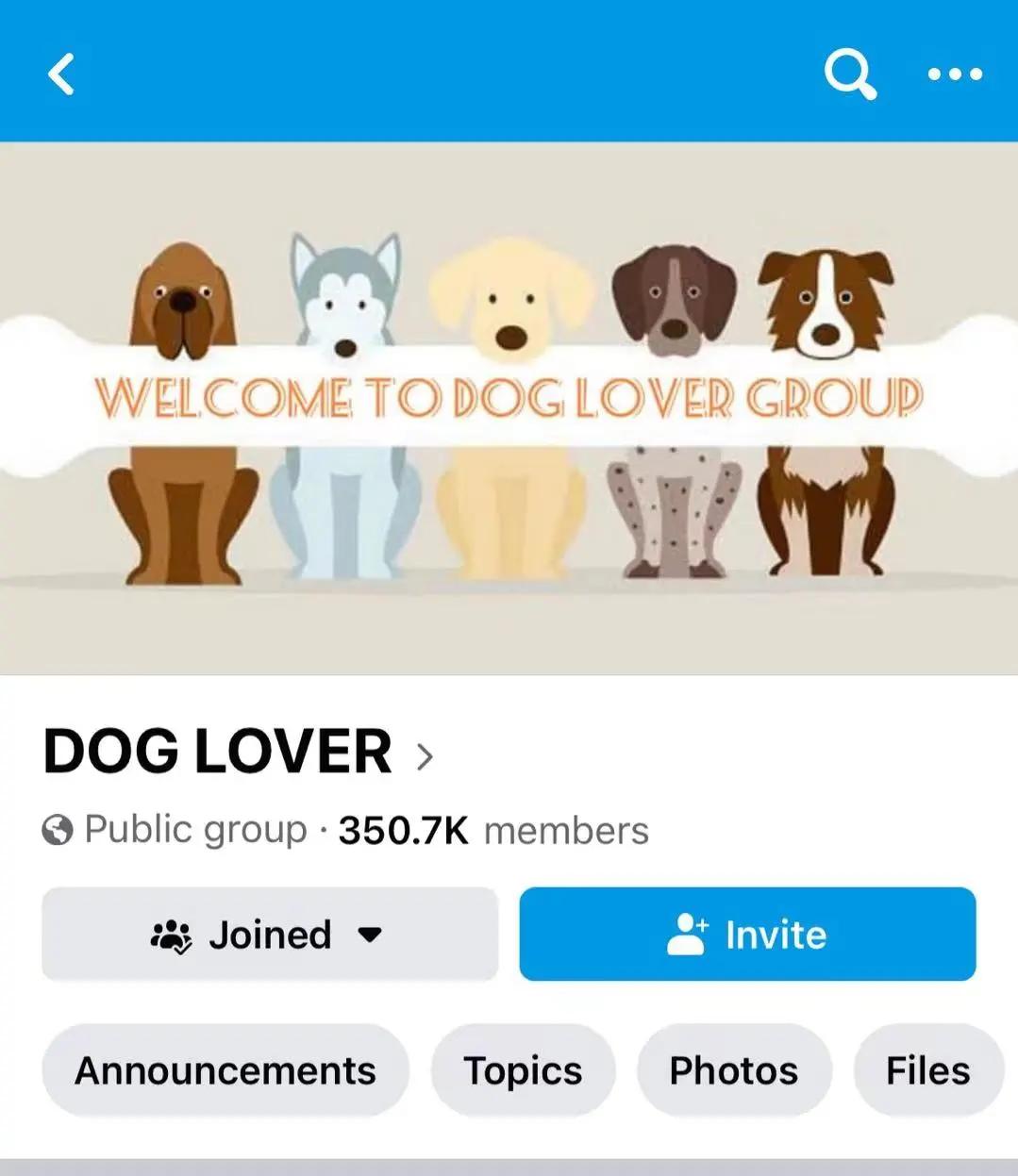Select the person-plus icon on Invite

687,935
